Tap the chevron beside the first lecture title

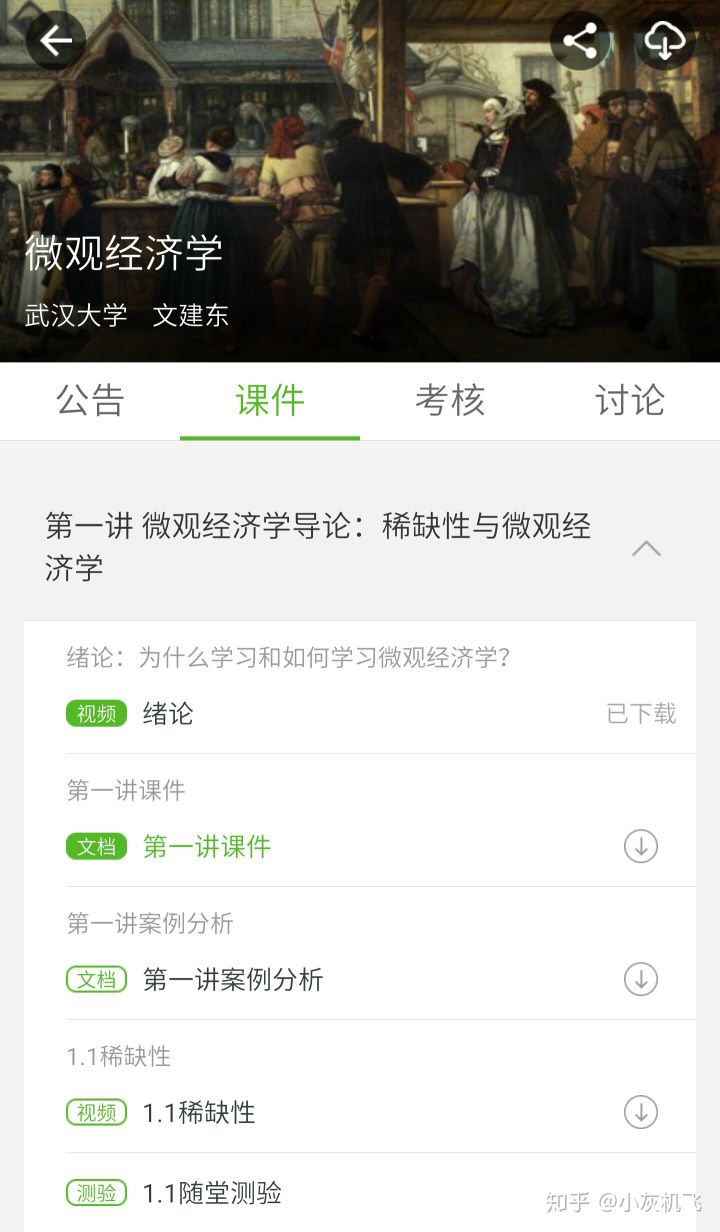[648, 549]
